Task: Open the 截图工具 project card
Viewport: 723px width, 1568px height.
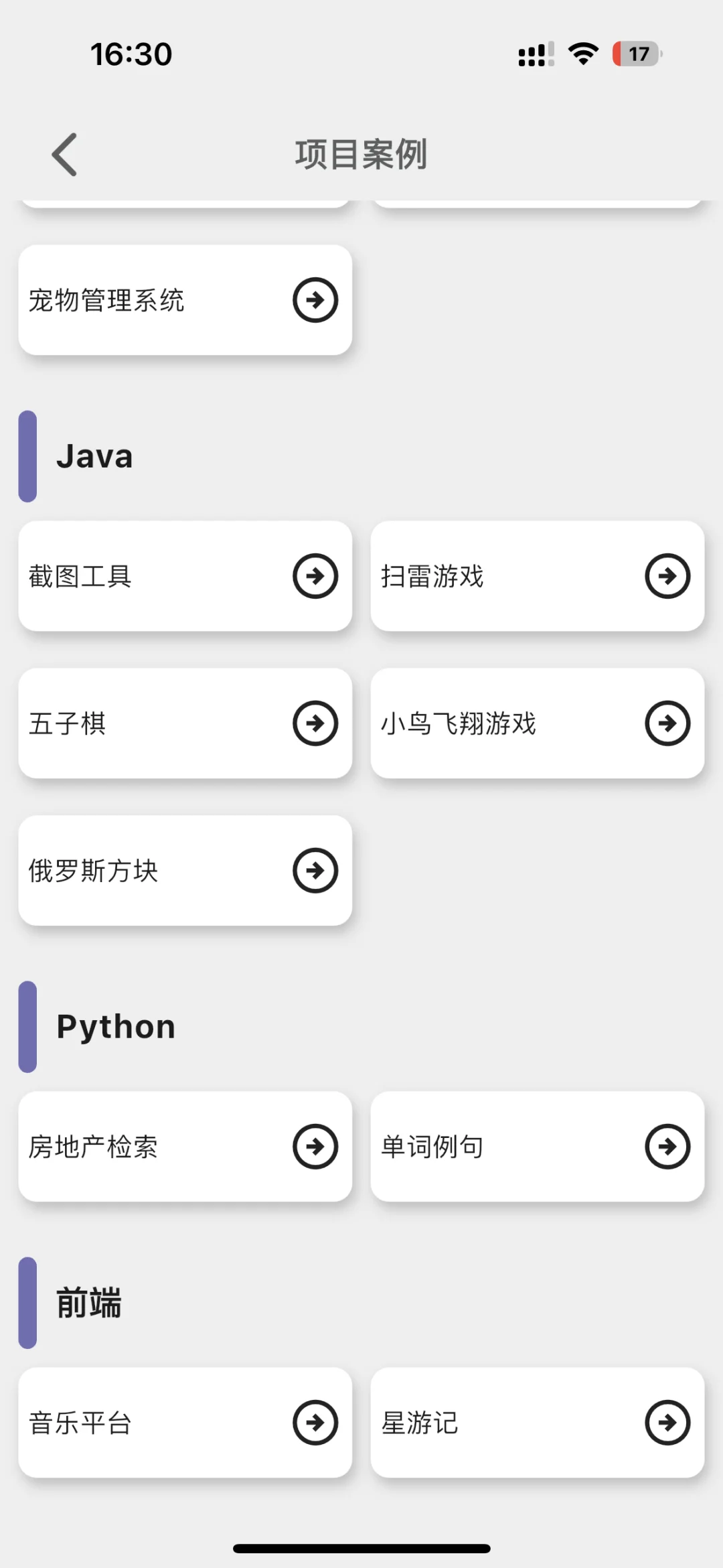Action: coord(185,576)
